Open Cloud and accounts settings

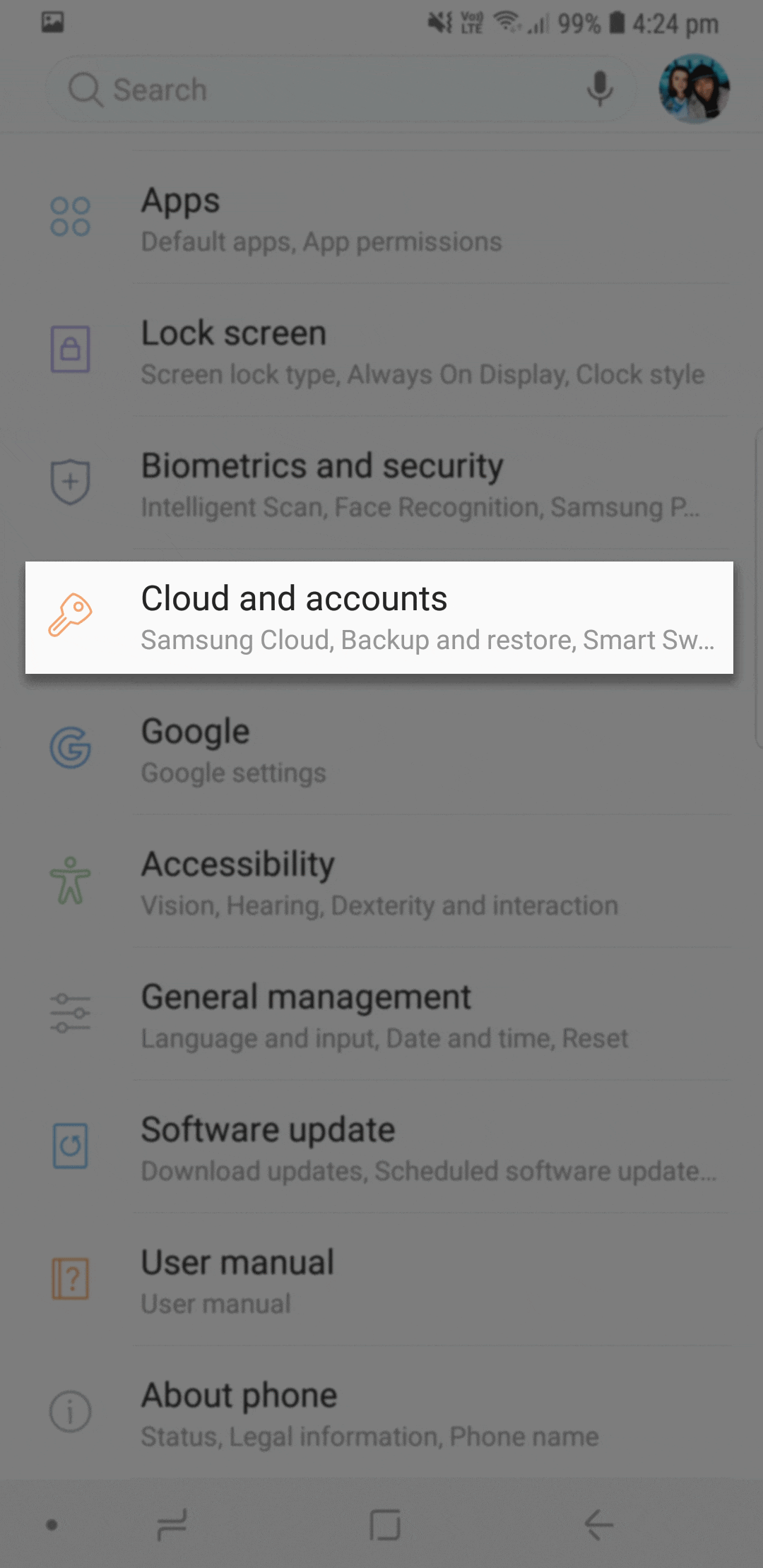[x=379, y=617]
